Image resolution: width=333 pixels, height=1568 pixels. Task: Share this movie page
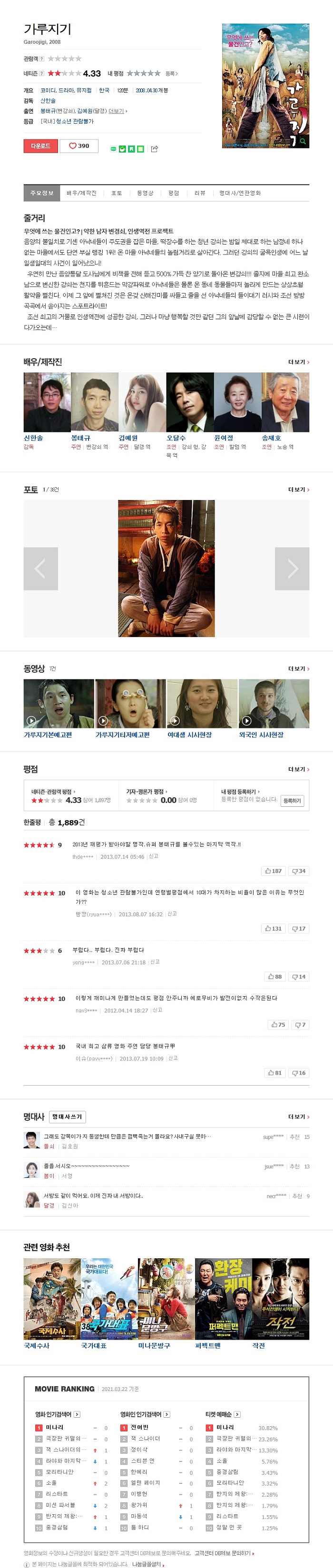[x=155, y=149]
